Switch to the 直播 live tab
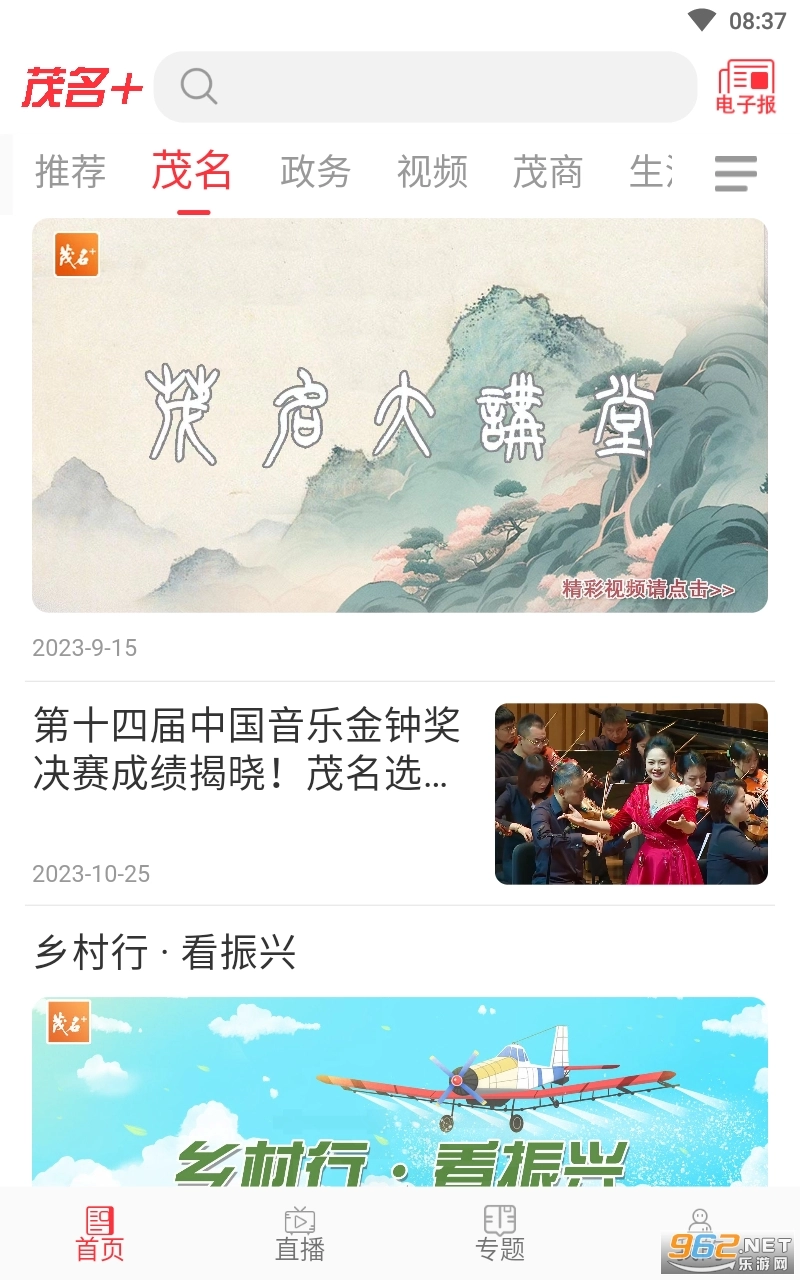The height and width of the screenshot is (1280, 800). click(x=300, y=1233)
